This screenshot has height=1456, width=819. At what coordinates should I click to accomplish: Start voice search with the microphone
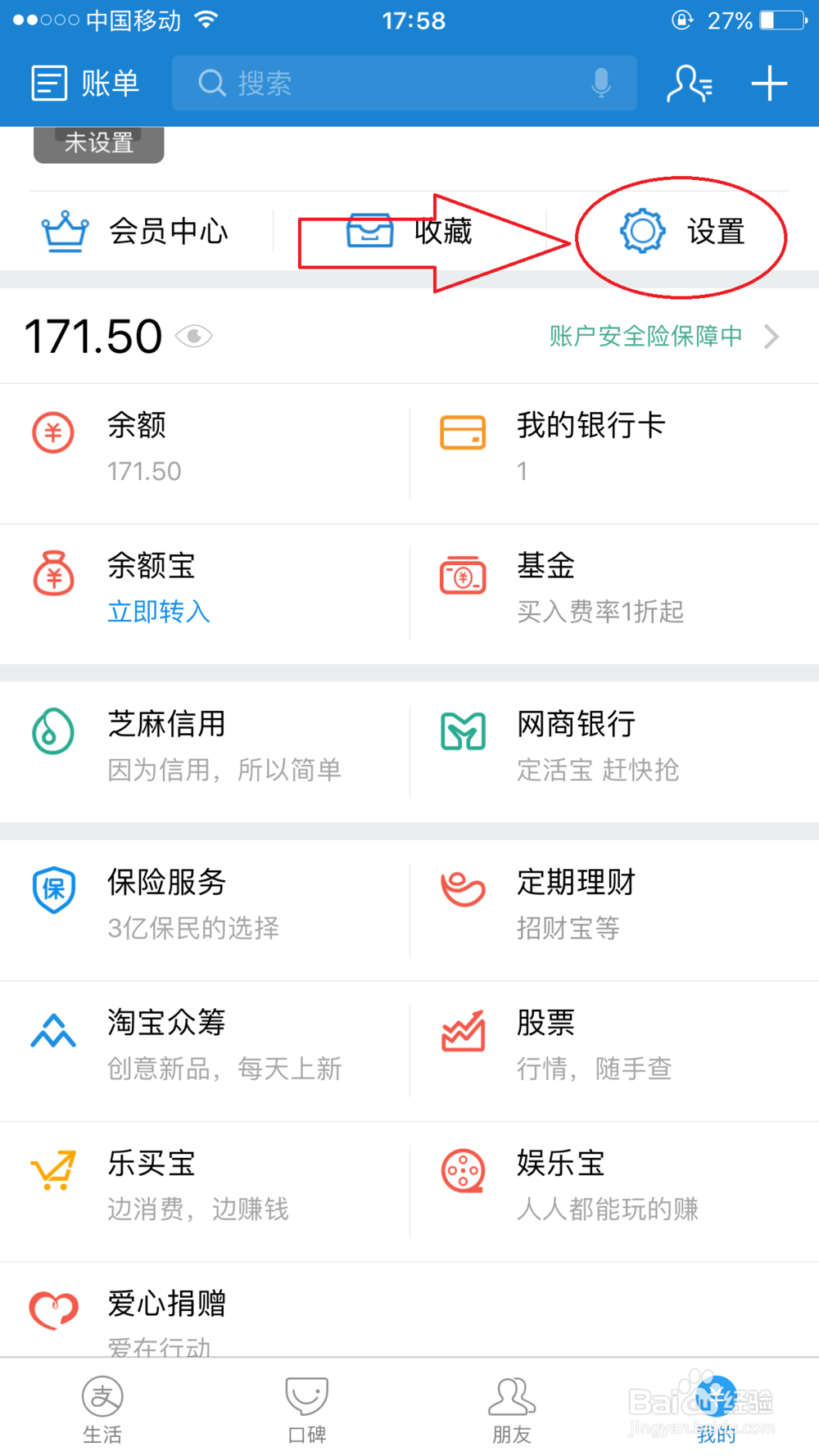601,84
